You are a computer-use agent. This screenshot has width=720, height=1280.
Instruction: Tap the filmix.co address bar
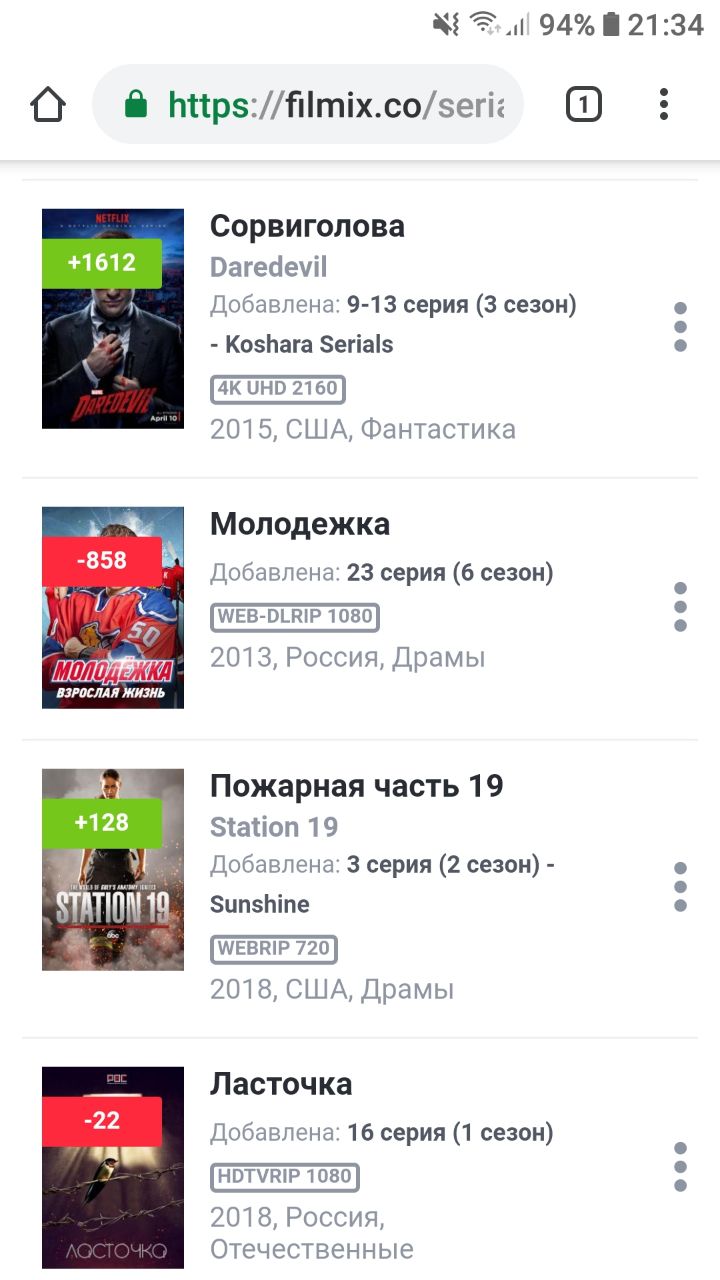(308, 104)
